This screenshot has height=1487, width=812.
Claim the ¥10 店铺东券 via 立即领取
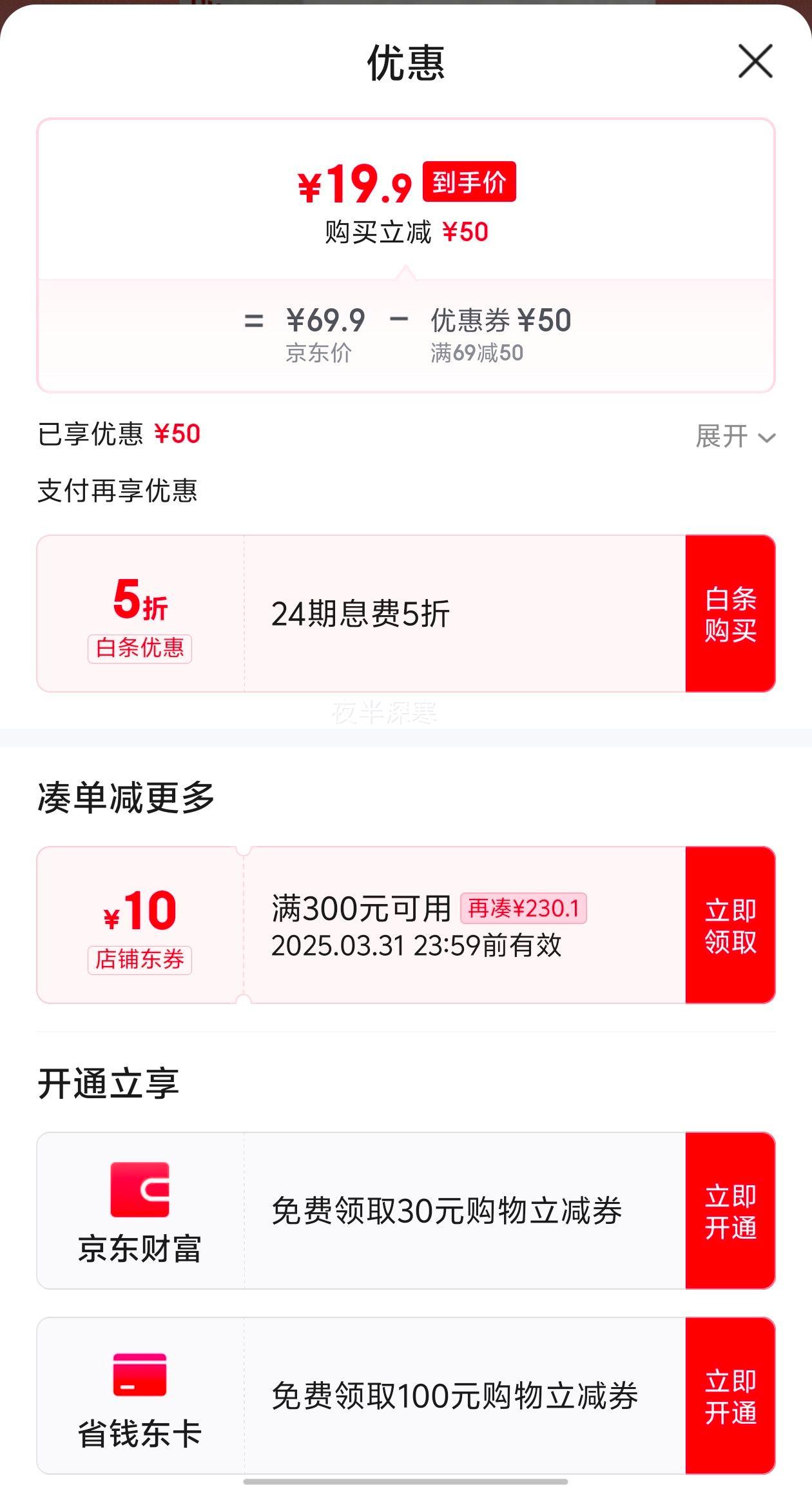pos(730,925)
